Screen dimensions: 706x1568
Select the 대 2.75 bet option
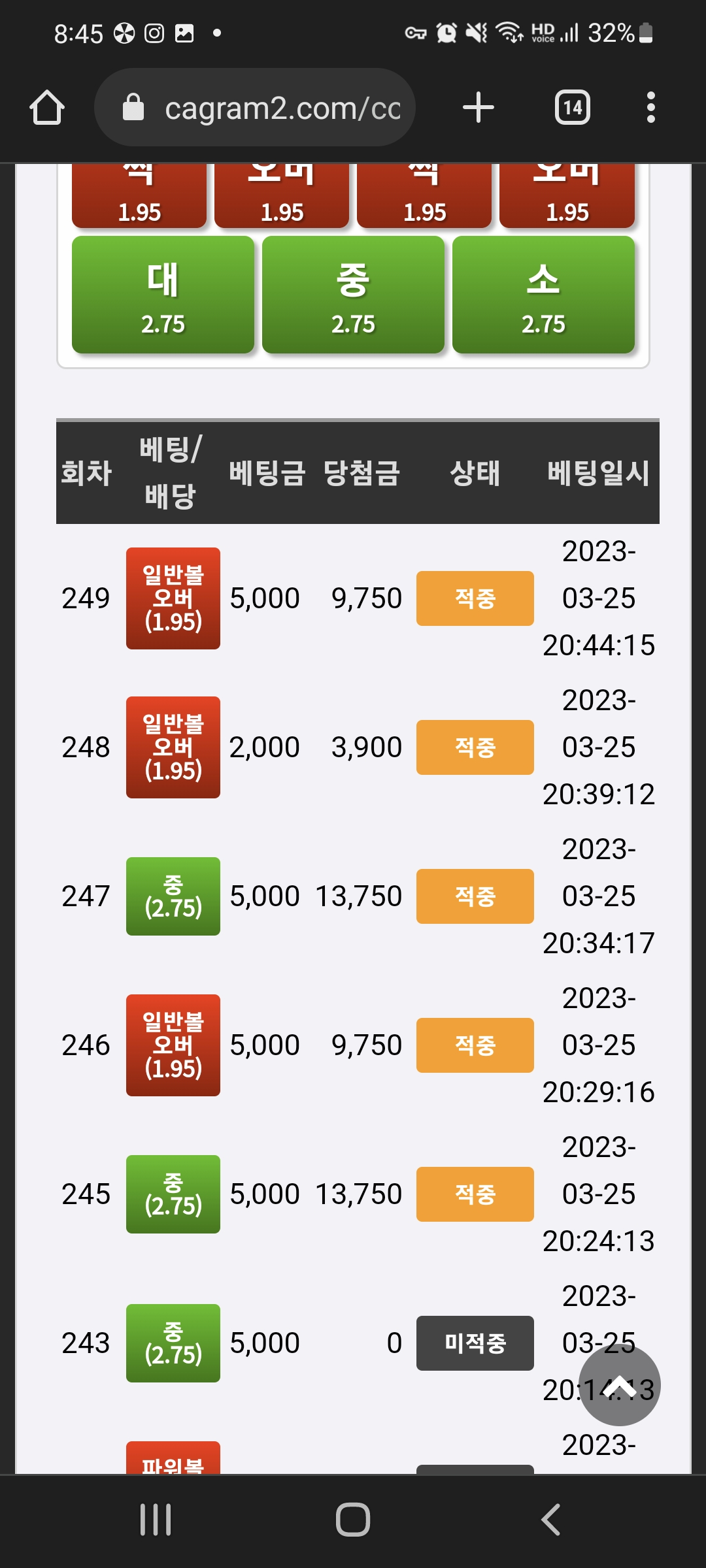[163, 295]
